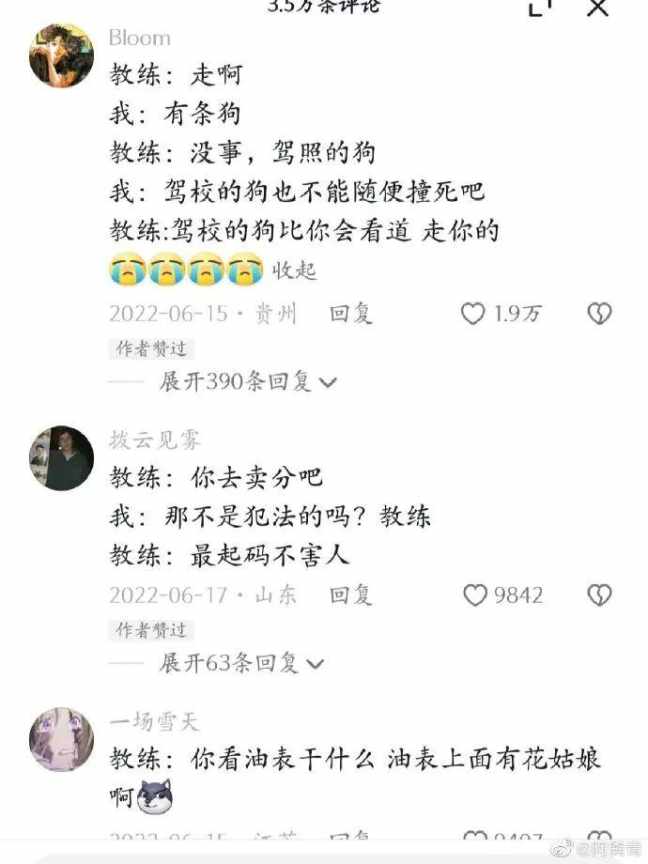This screenshot has height=864, width=648.
Task: View 拨云见雾's profile picture
Action: (61, 458)
